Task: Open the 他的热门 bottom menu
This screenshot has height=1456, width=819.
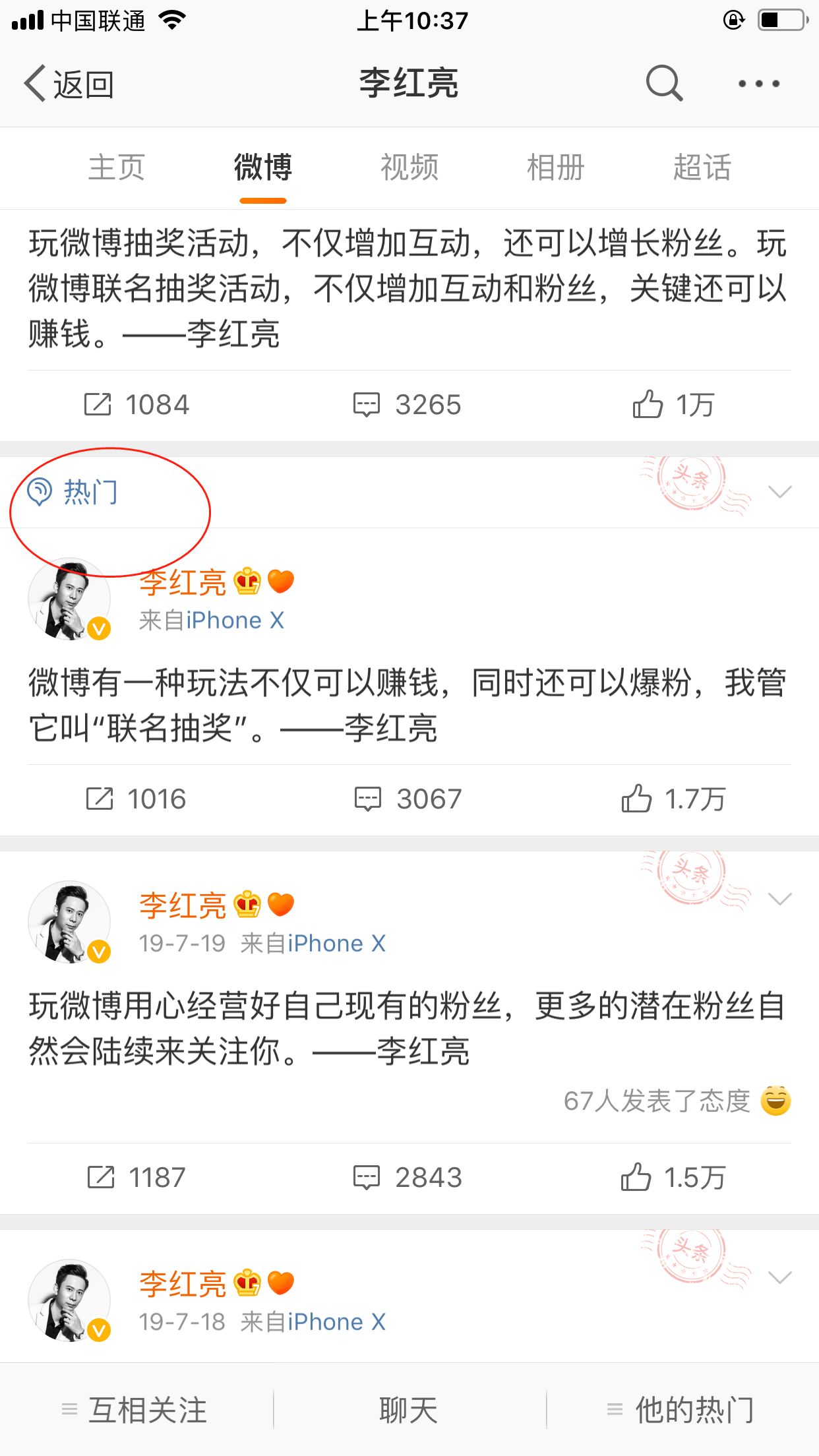Action: [682, 1410]
